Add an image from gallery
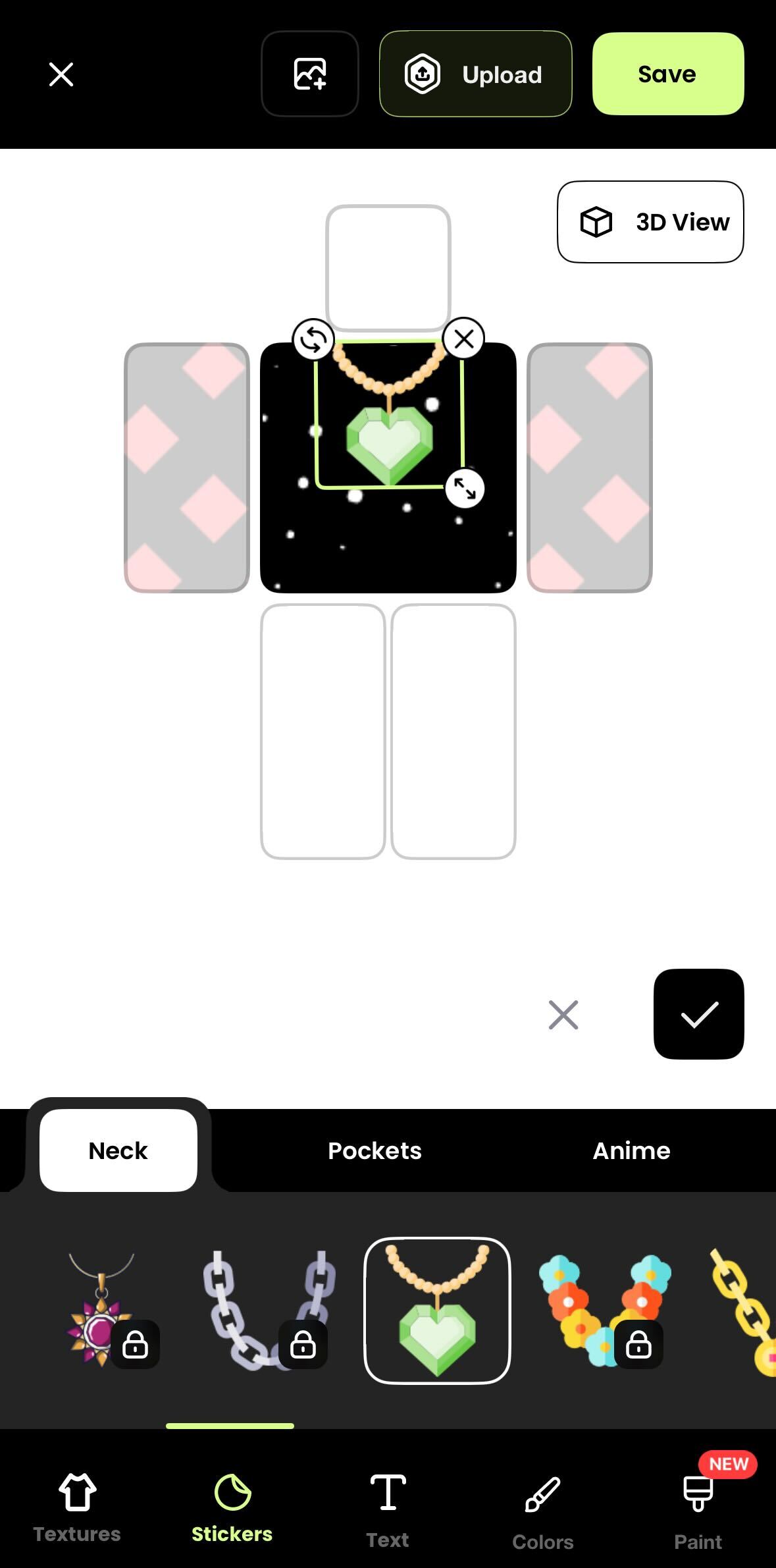This screenshot has width=776, height=1568. click(309, 74)
